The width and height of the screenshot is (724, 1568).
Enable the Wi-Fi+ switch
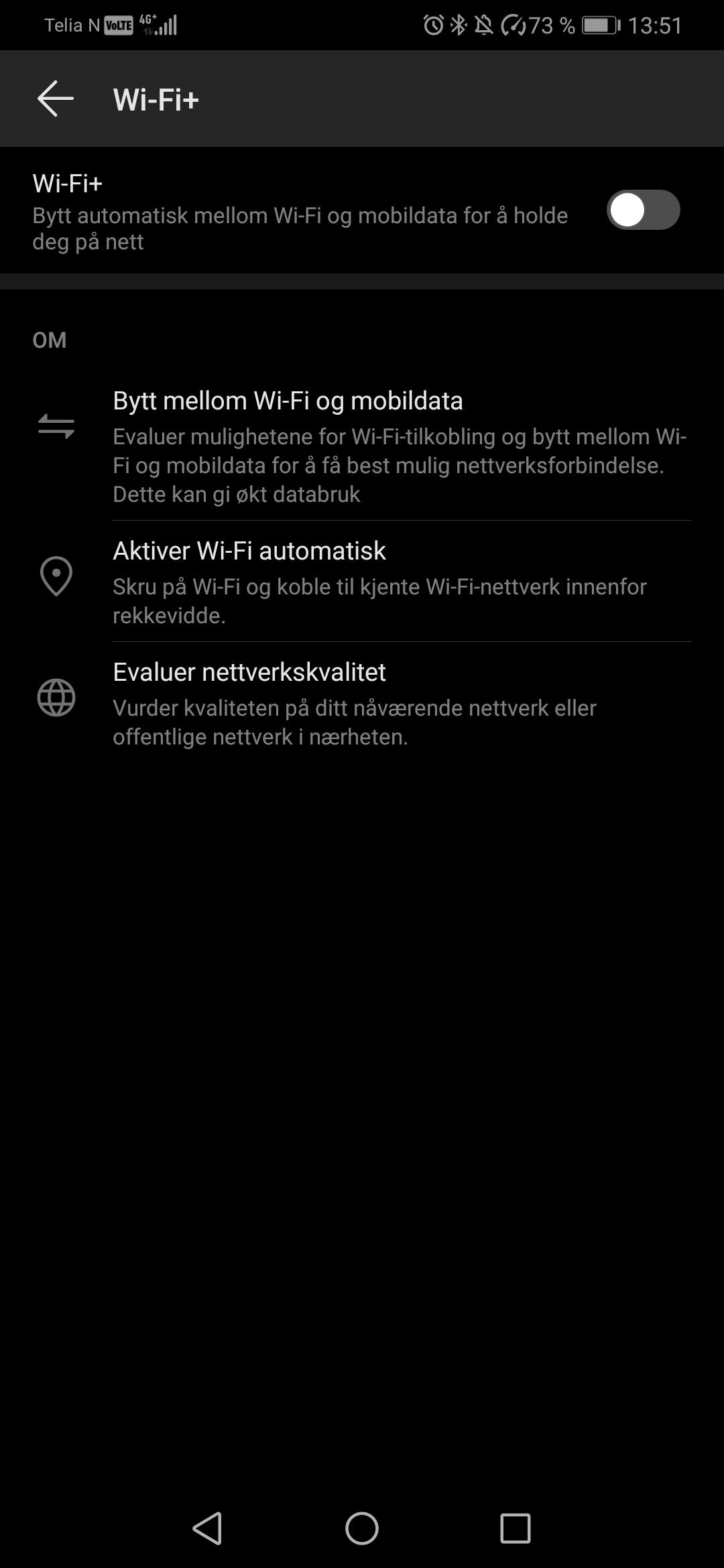pyautogui.click(x=643, y=210)
